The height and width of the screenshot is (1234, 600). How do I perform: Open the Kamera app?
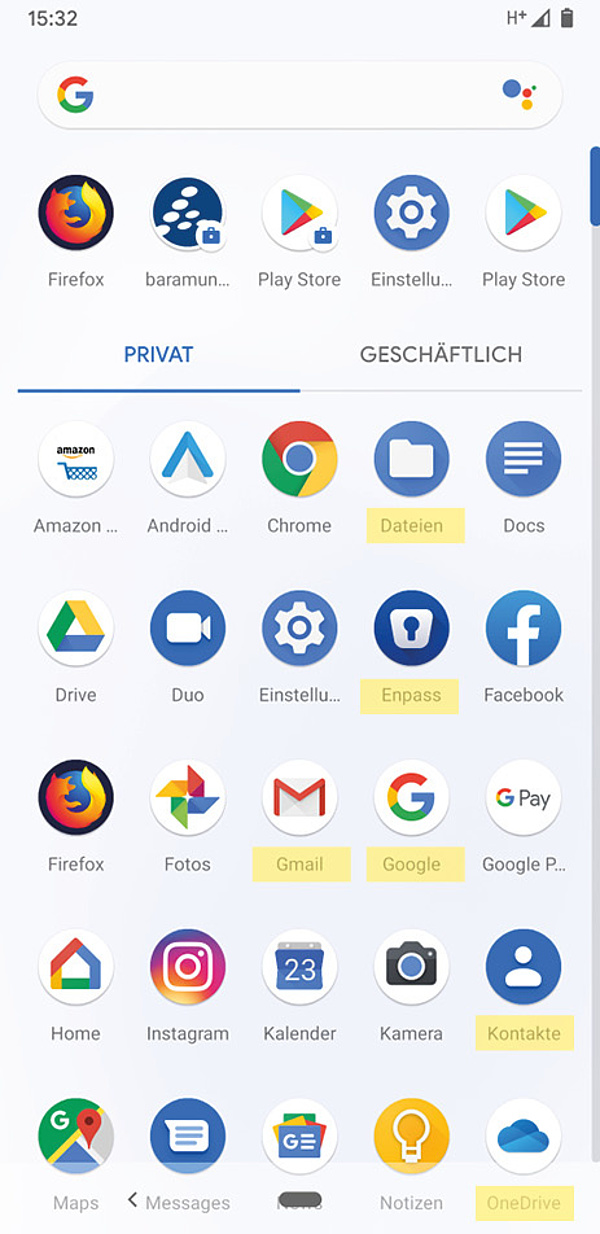tap(412, 967)
